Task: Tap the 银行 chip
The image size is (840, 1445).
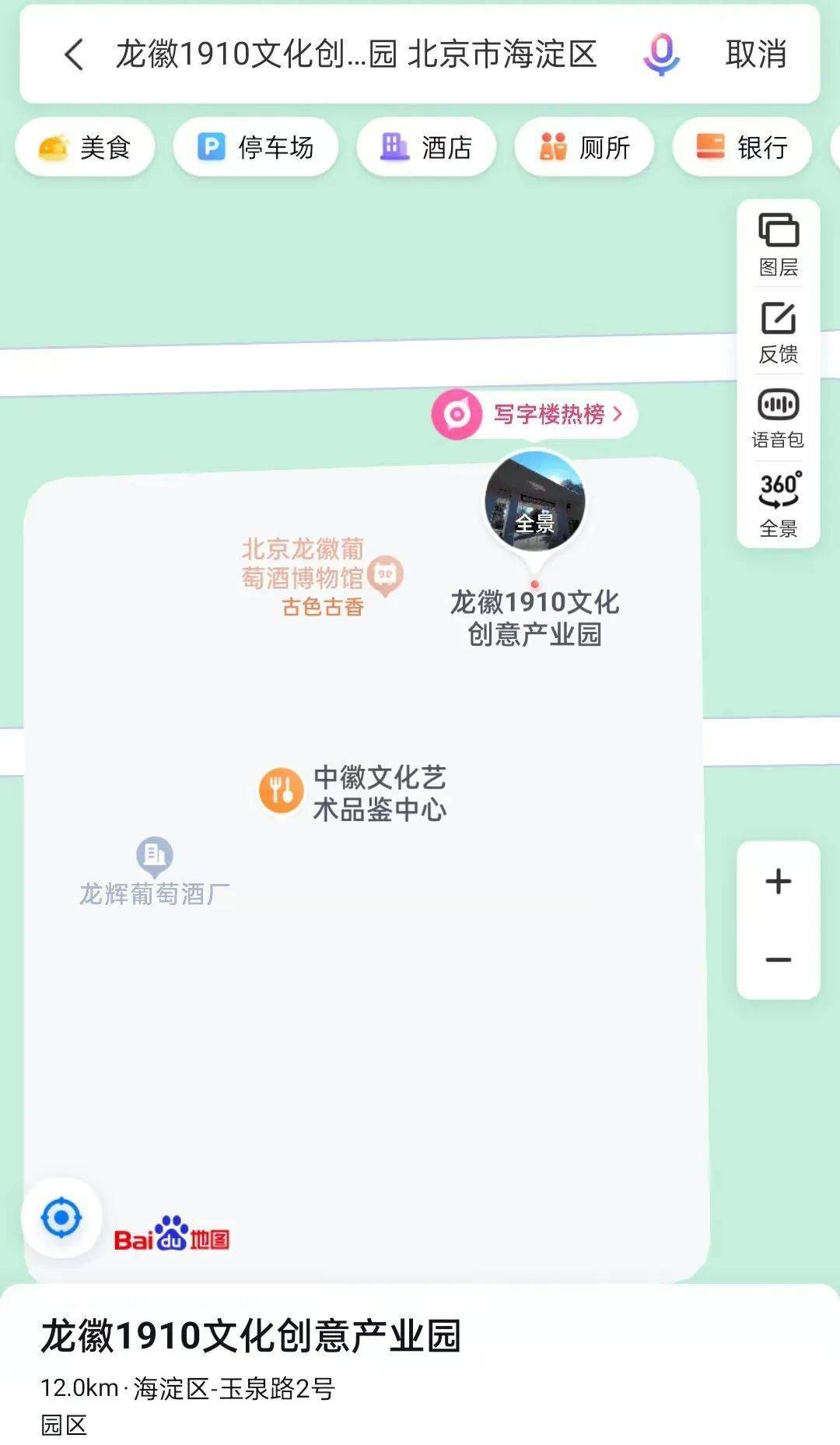Action: tap(743, 147)
